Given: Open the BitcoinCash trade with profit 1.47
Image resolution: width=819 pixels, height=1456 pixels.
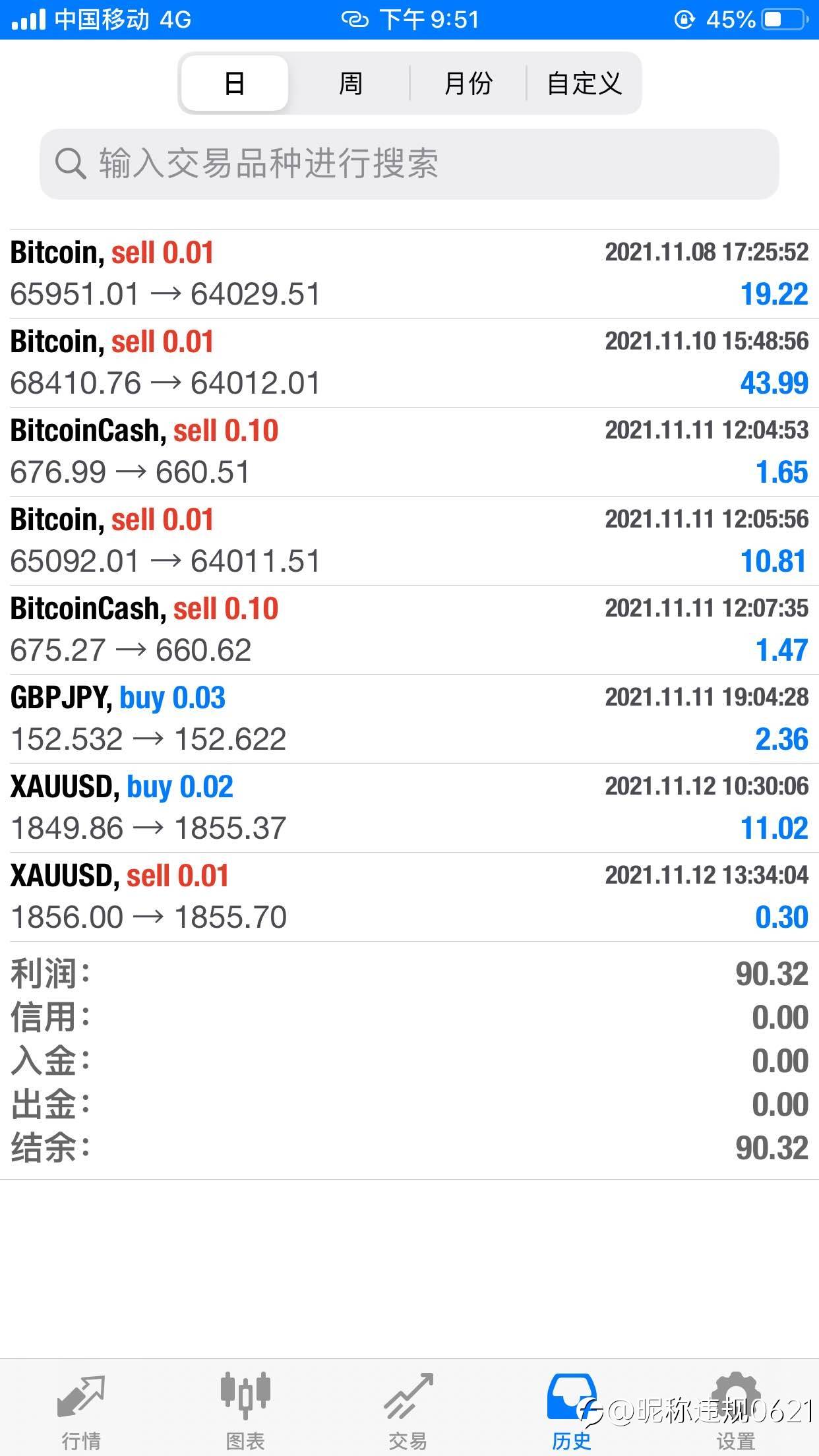Looking at the screenshot, I should point(409,630).
